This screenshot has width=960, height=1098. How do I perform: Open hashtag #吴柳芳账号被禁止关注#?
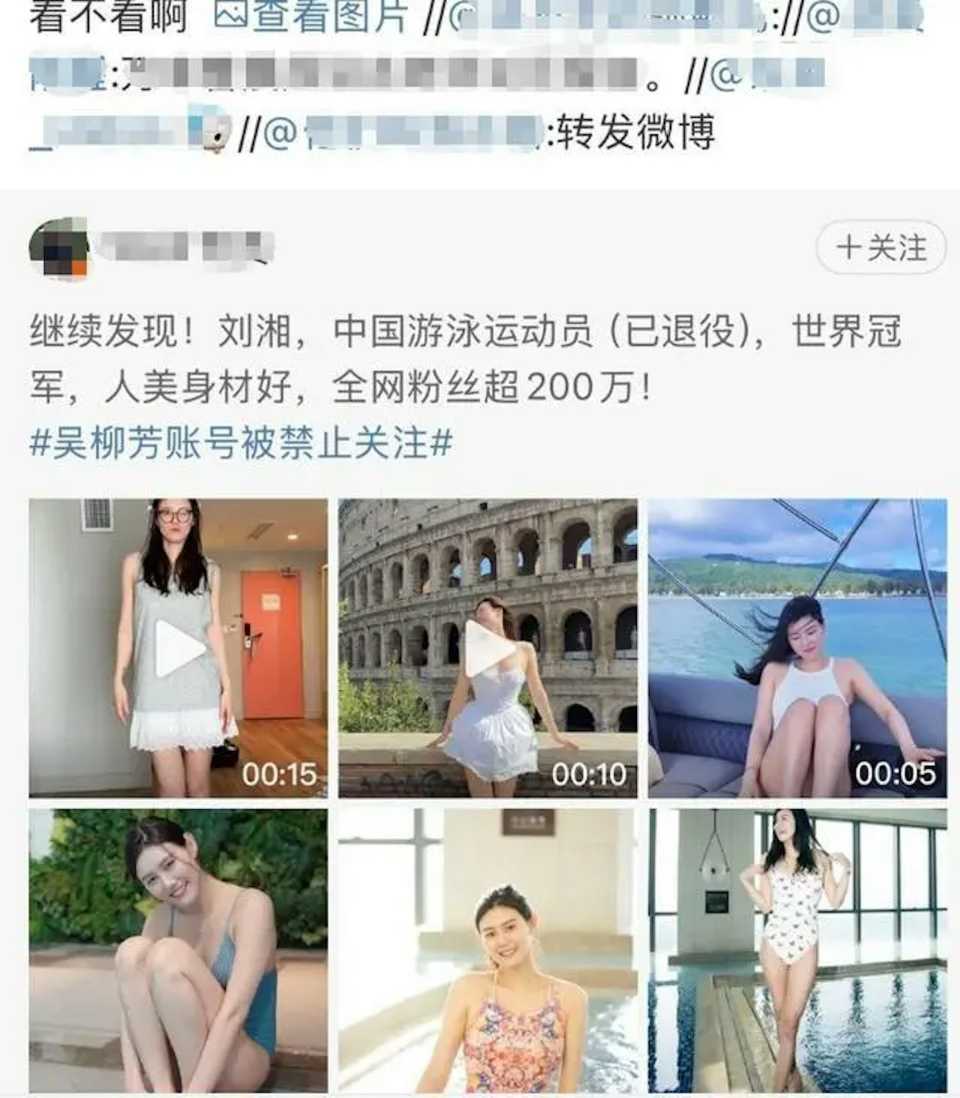[x=241, y=443]
